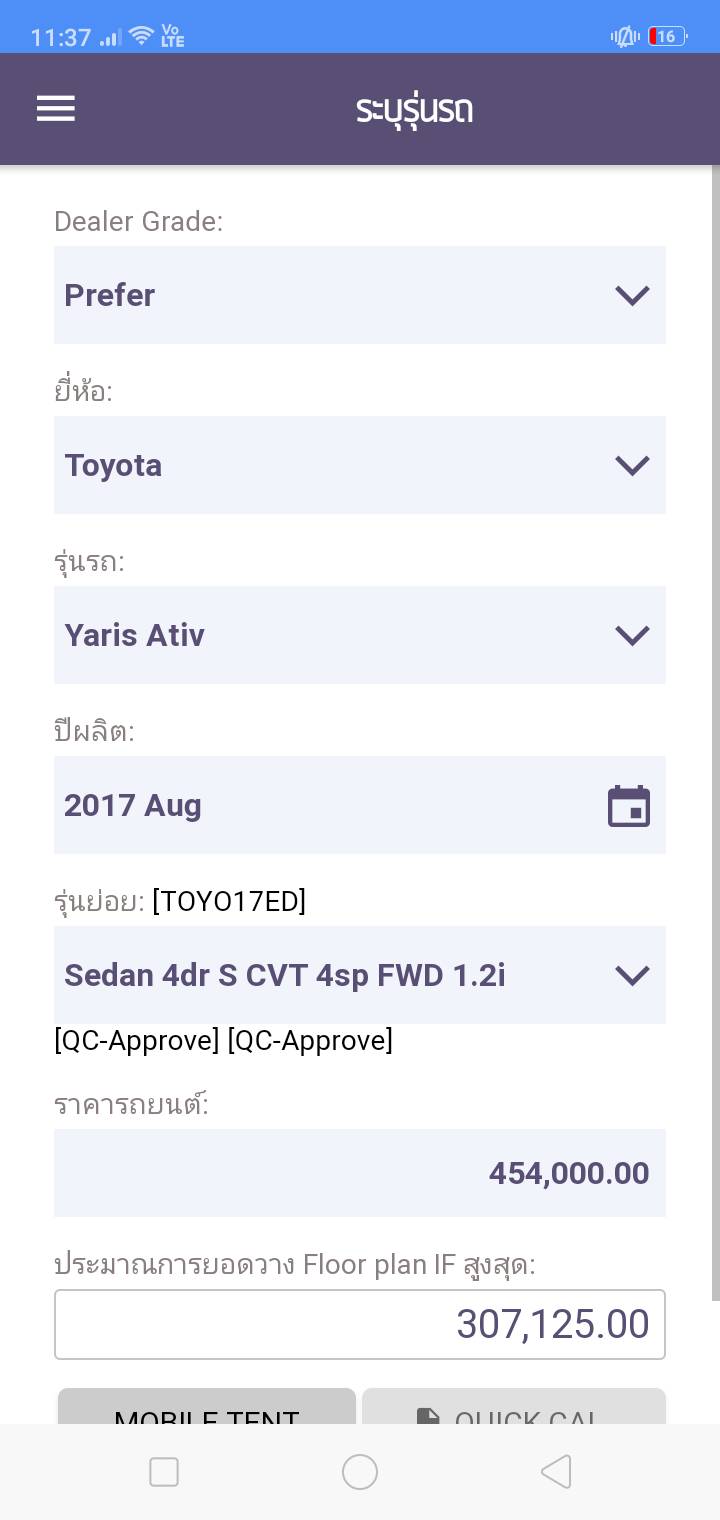Select a different model than Yaris Ativ
This screenshot has height=1520, width=720.
tap(359, 635)
